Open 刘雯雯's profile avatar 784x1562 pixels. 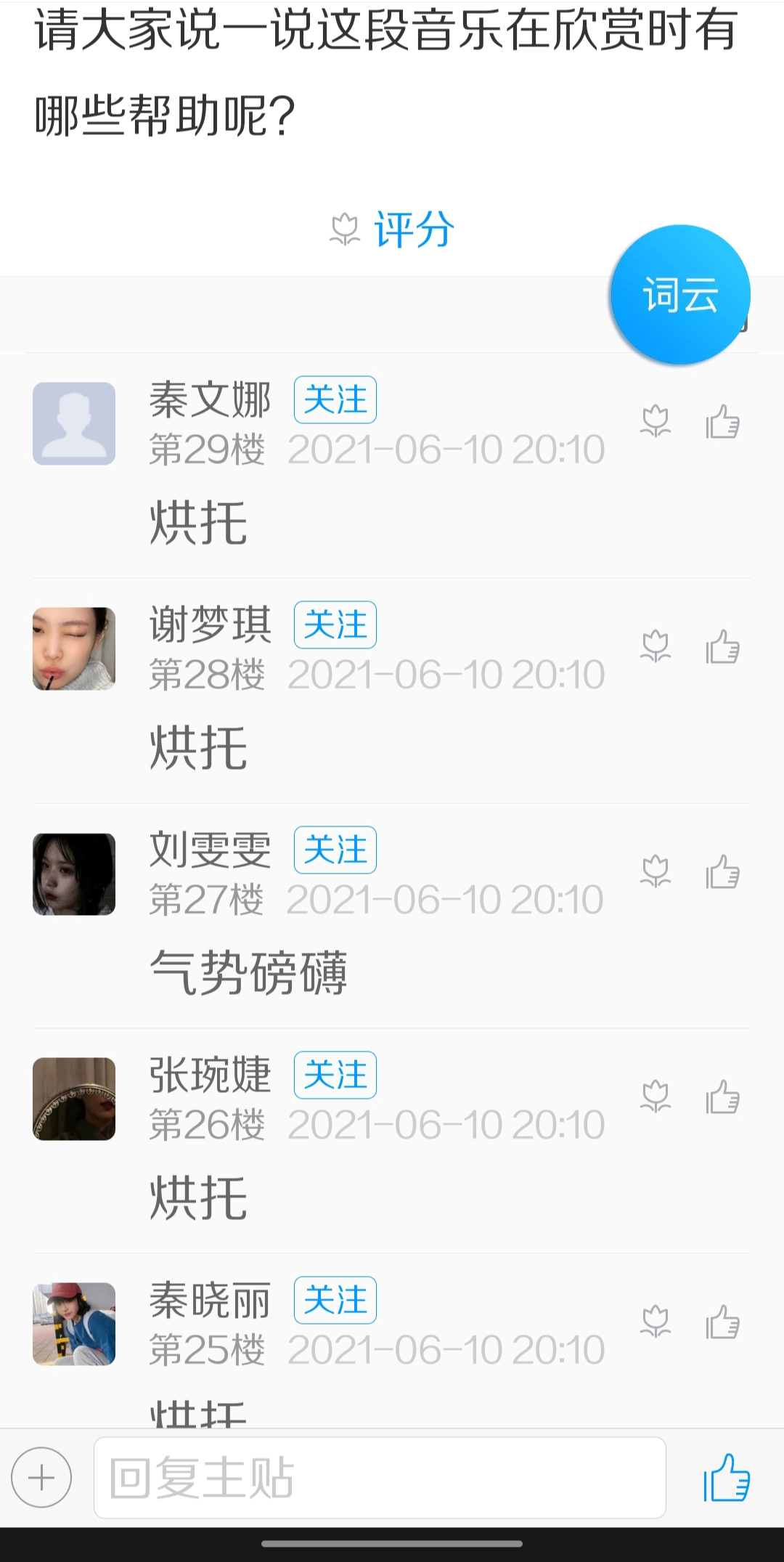(74, 874)
